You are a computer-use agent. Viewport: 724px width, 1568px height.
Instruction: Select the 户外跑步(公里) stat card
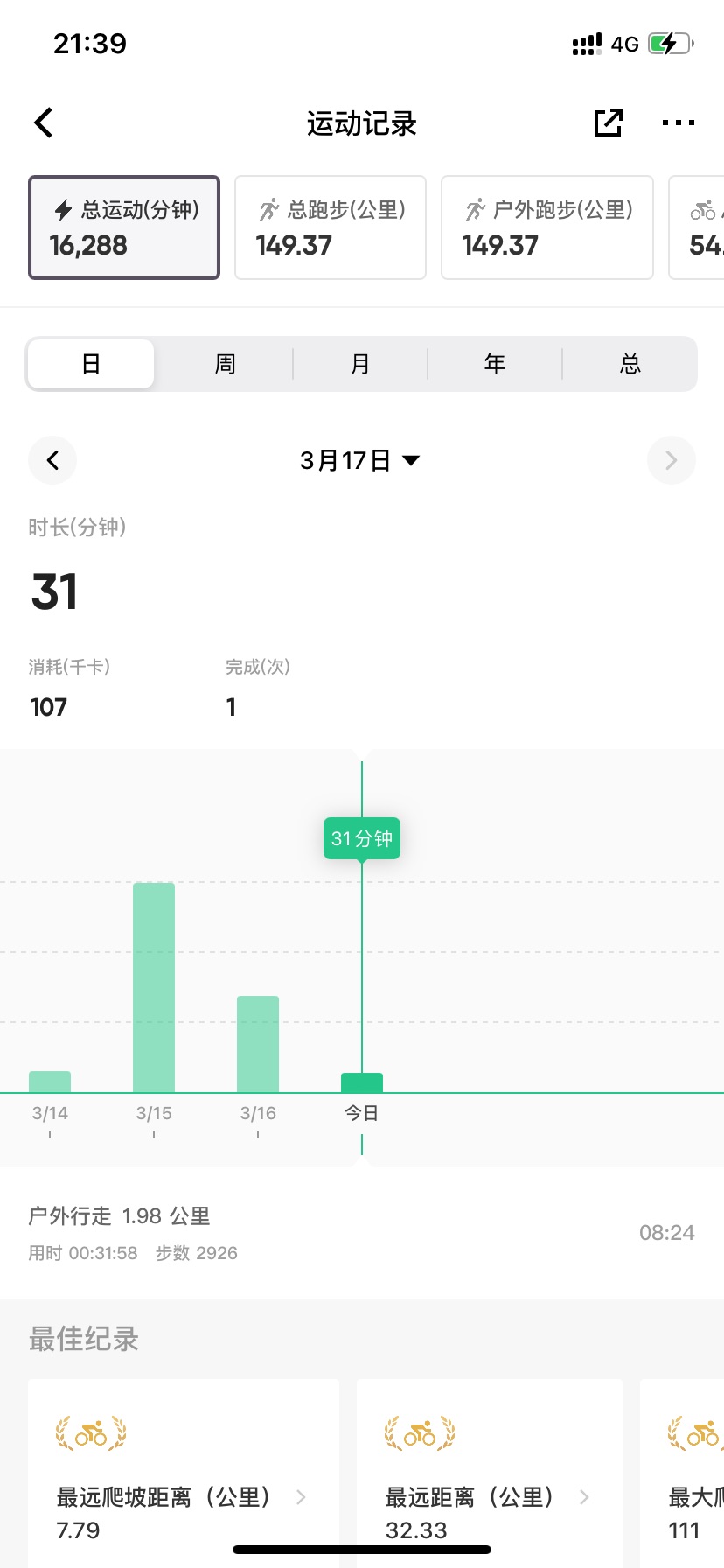click(x=547, y=227)
